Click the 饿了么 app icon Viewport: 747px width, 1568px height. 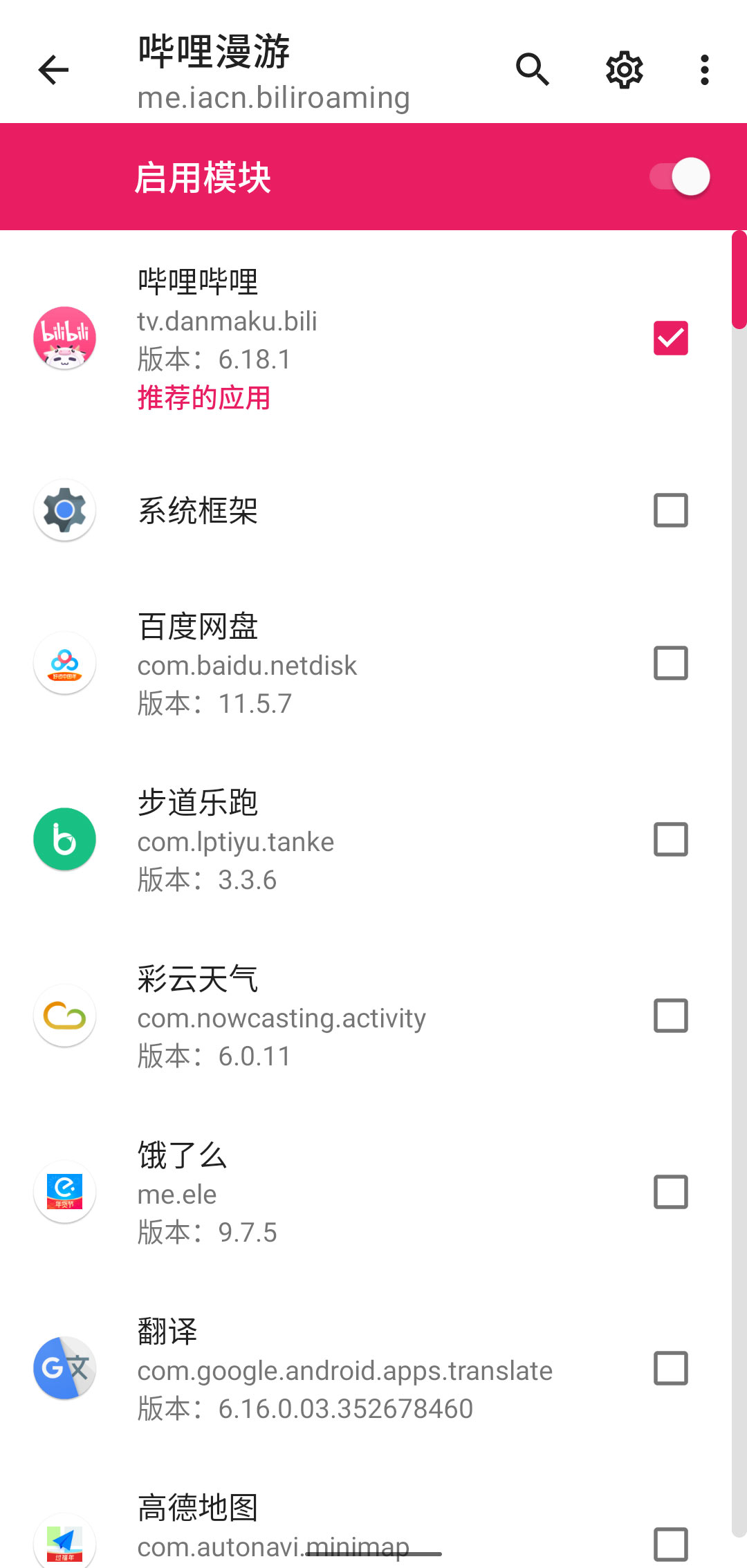tap(64, 1192)
